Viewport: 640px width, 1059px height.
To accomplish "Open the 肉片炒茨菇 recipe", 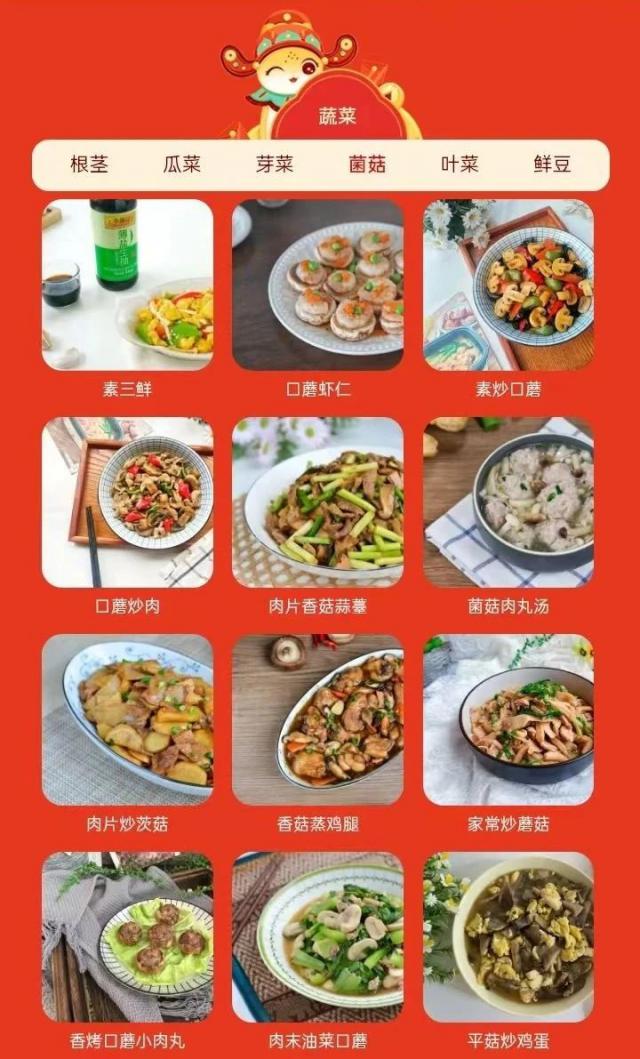I will [x=127, y=720].
